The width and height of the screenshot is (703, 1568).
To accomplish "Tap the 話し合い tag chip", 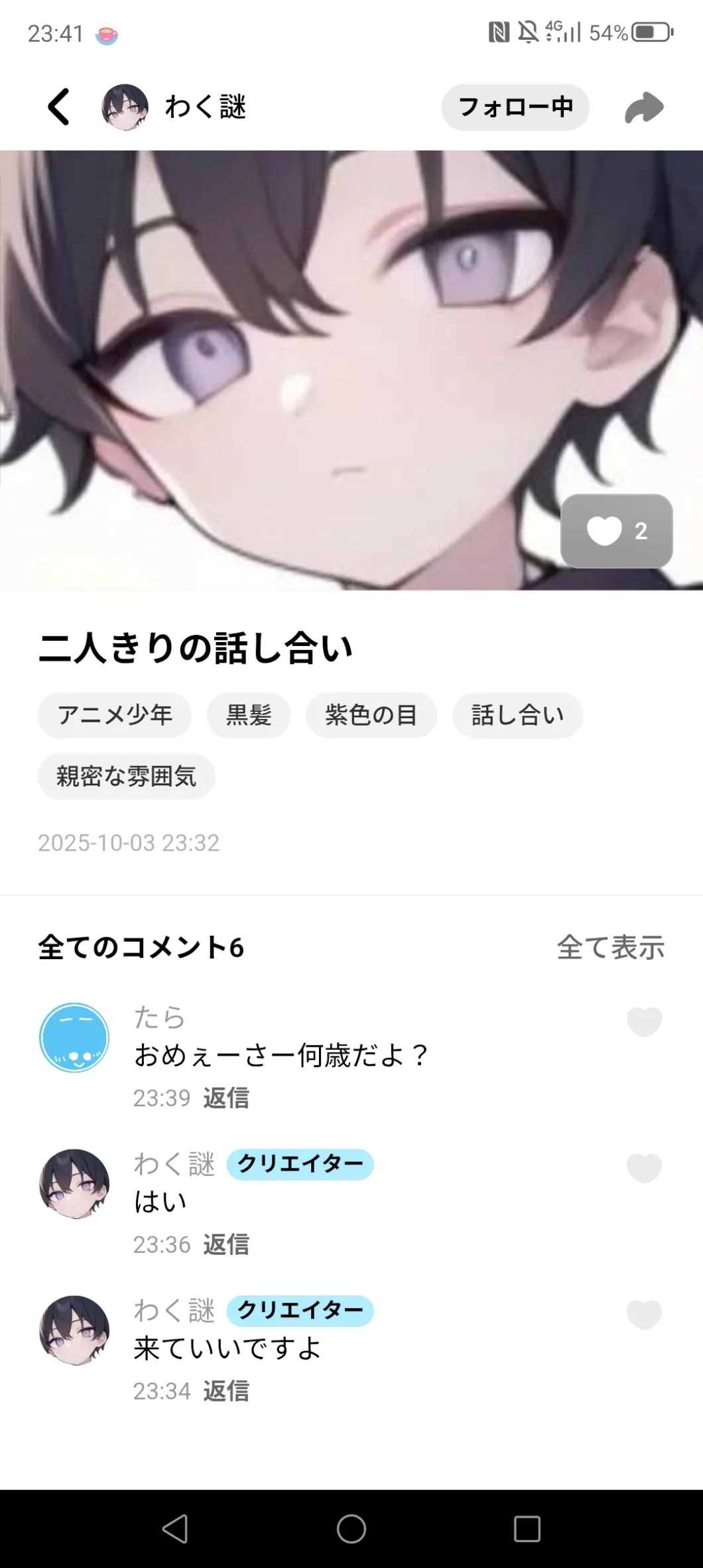I will click(517, 715).
